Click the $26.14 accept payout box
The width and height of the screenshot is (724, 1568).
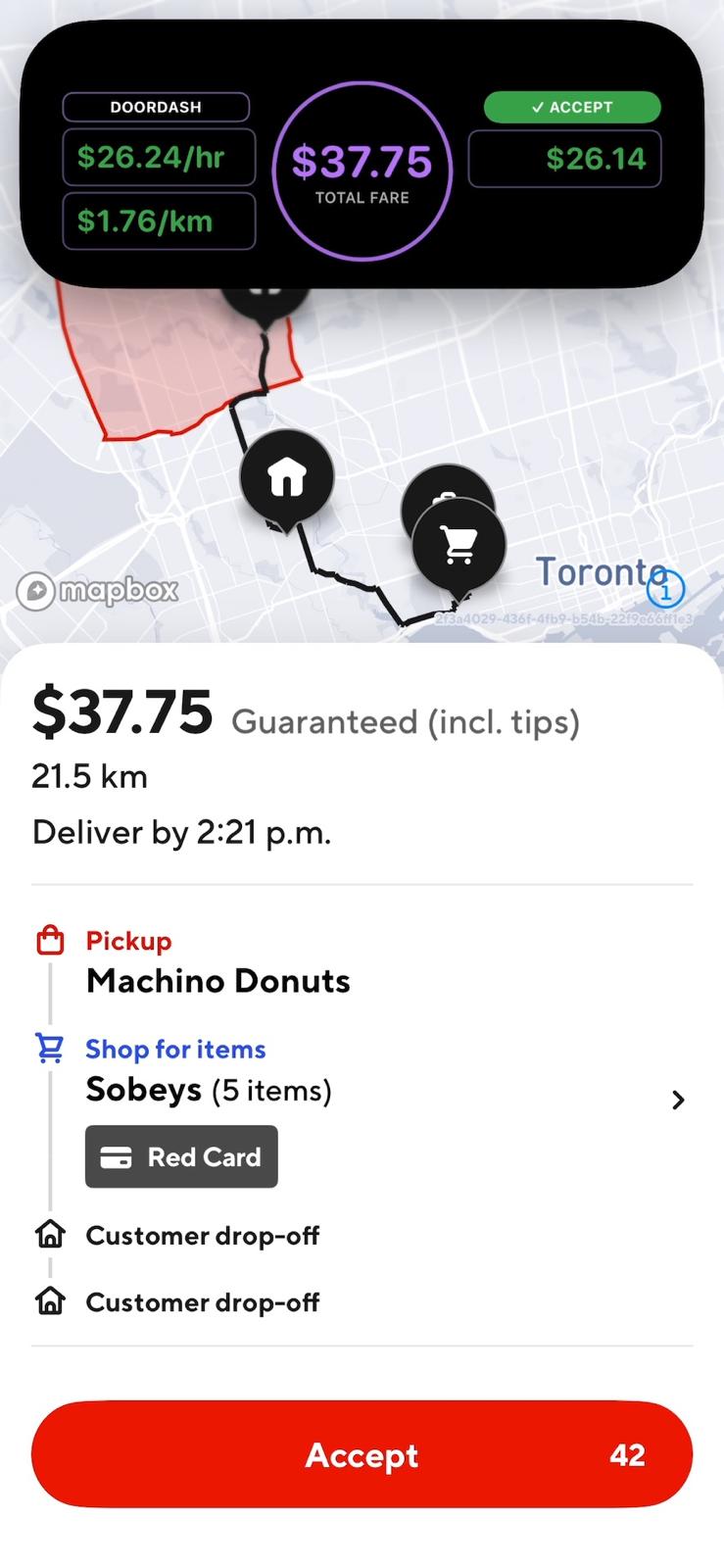point(564,158)
